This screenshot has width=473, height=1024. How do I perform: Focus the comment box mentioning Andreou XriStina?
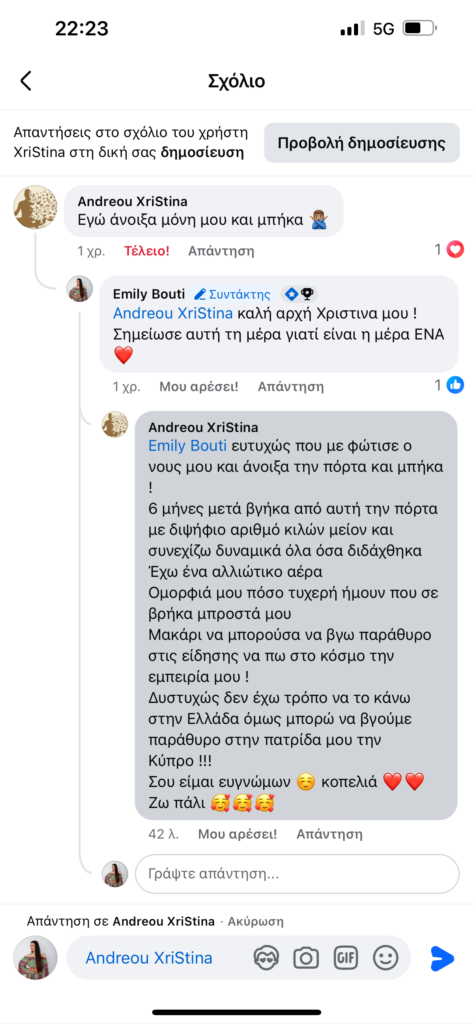(x=165, y=958)
